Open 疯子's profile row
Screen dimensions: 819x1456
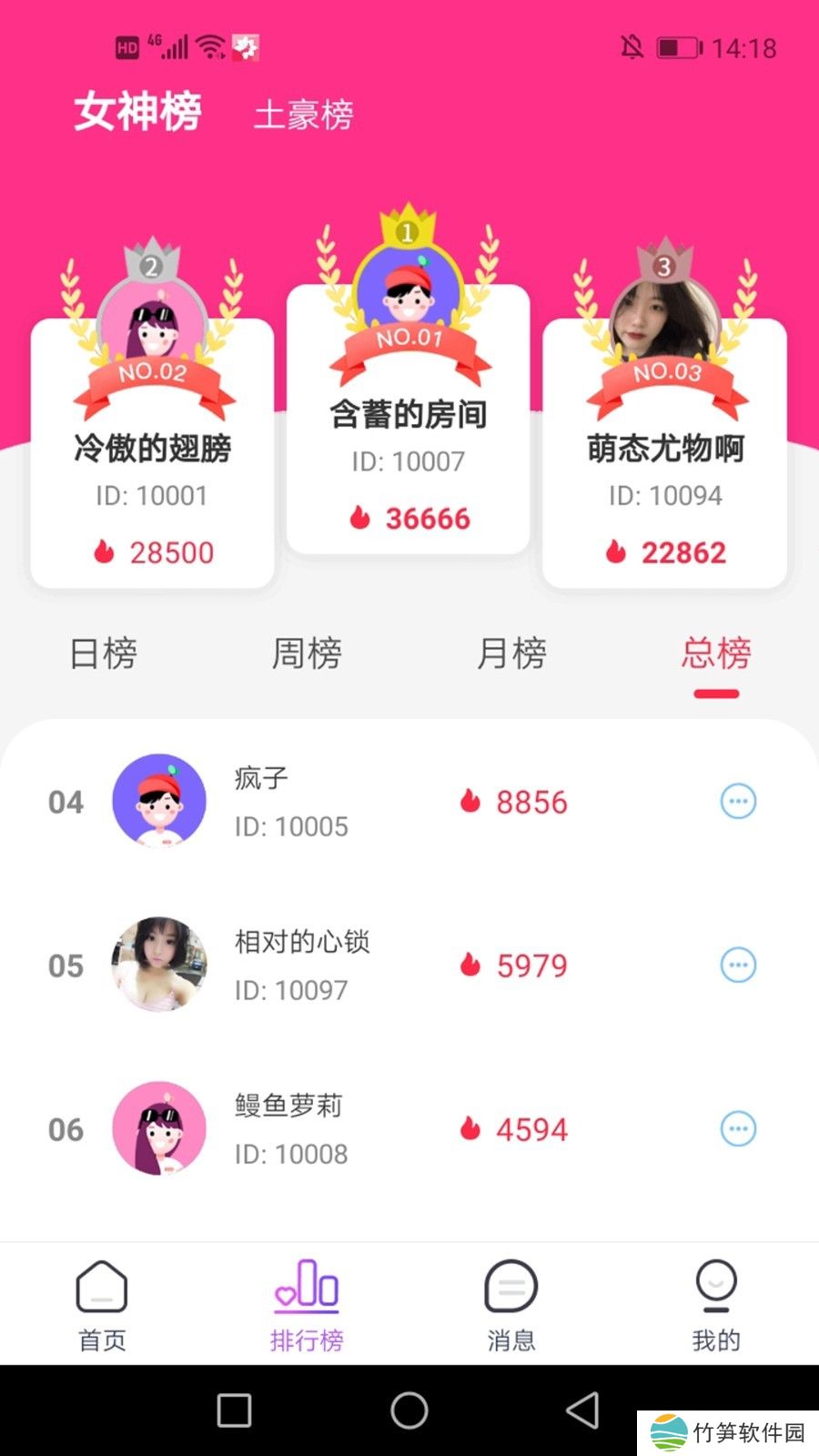point(291,802)
